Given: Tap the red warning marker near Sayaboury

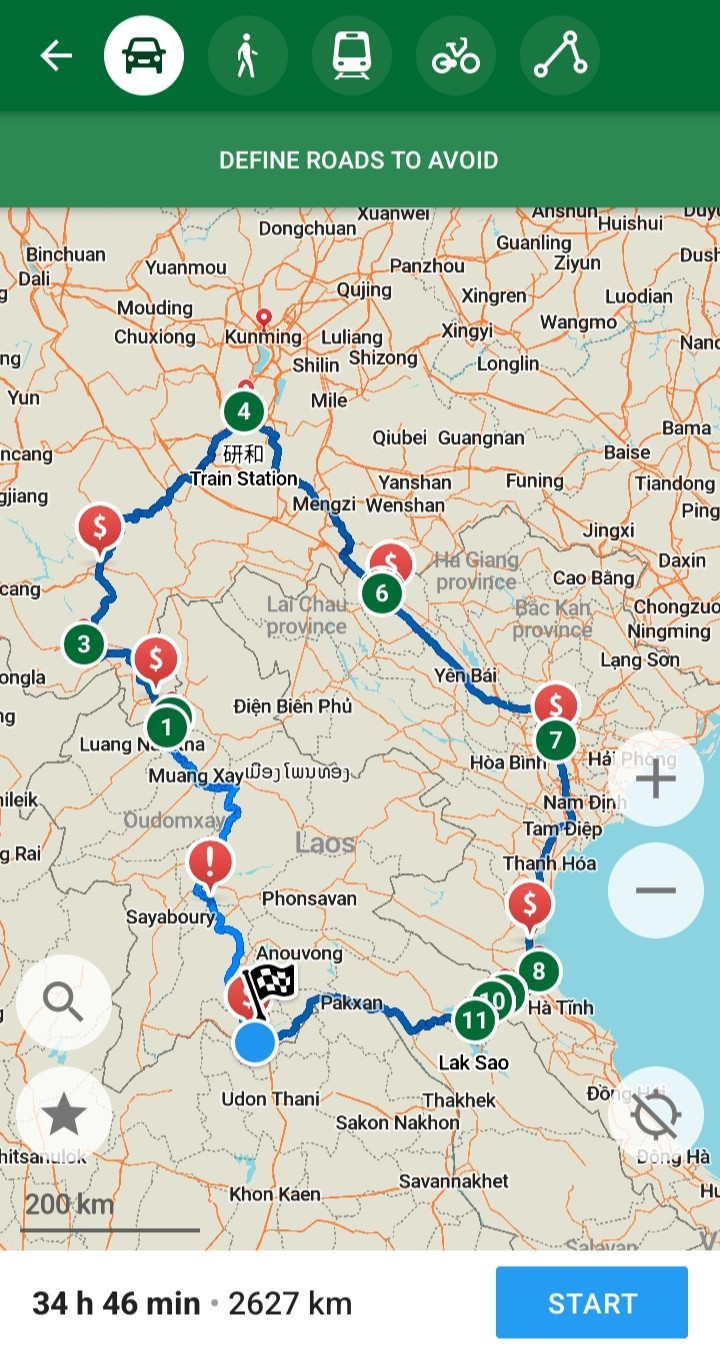Looking at the screenshot, I should (210, 862).
